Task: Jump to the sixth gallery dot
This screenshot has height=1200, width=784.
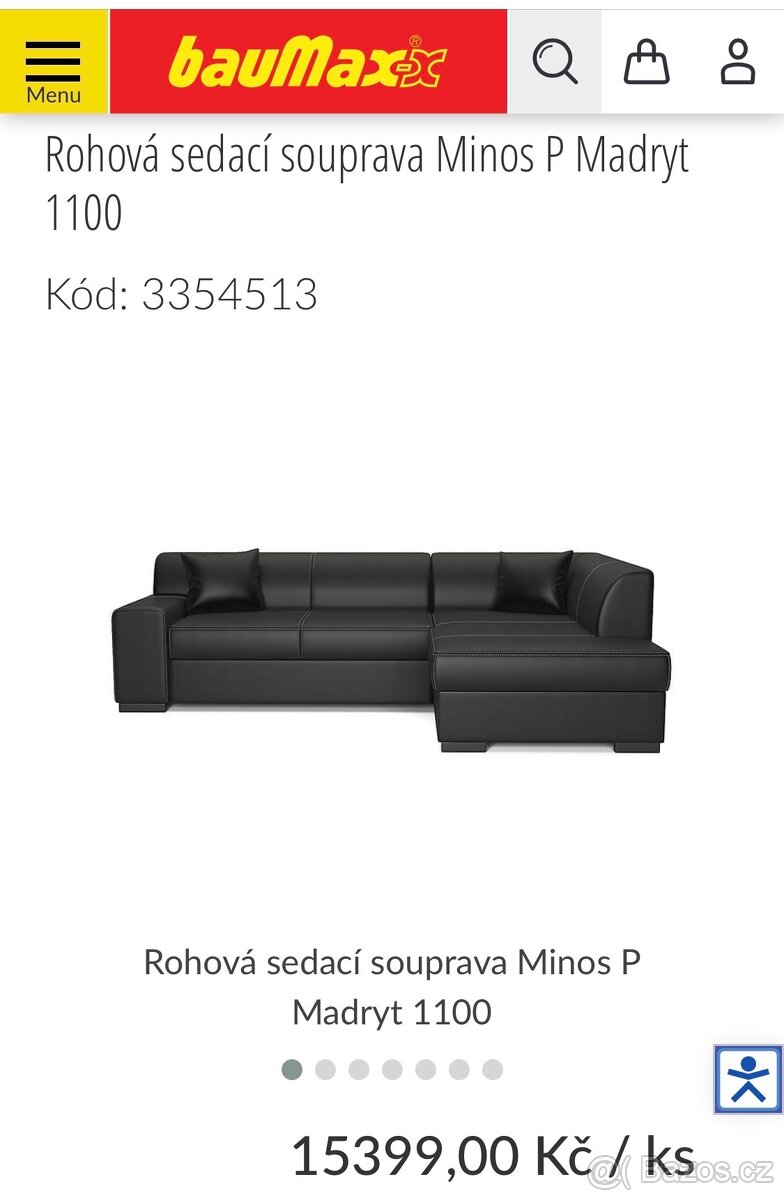Action: (459, 1069)
